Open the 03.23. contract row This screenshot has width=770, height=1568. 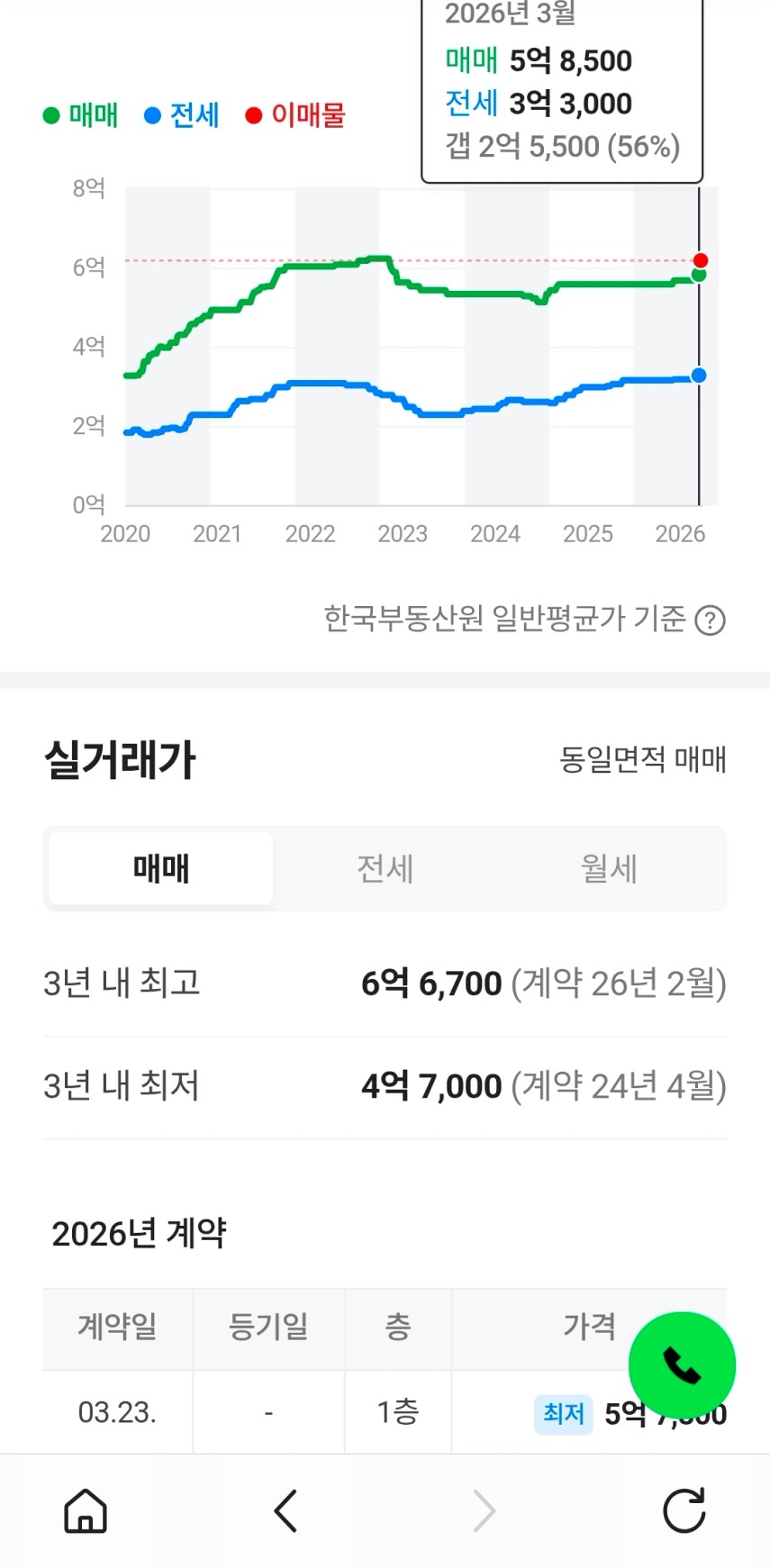pyautogui.click(x=117, y=1412)
